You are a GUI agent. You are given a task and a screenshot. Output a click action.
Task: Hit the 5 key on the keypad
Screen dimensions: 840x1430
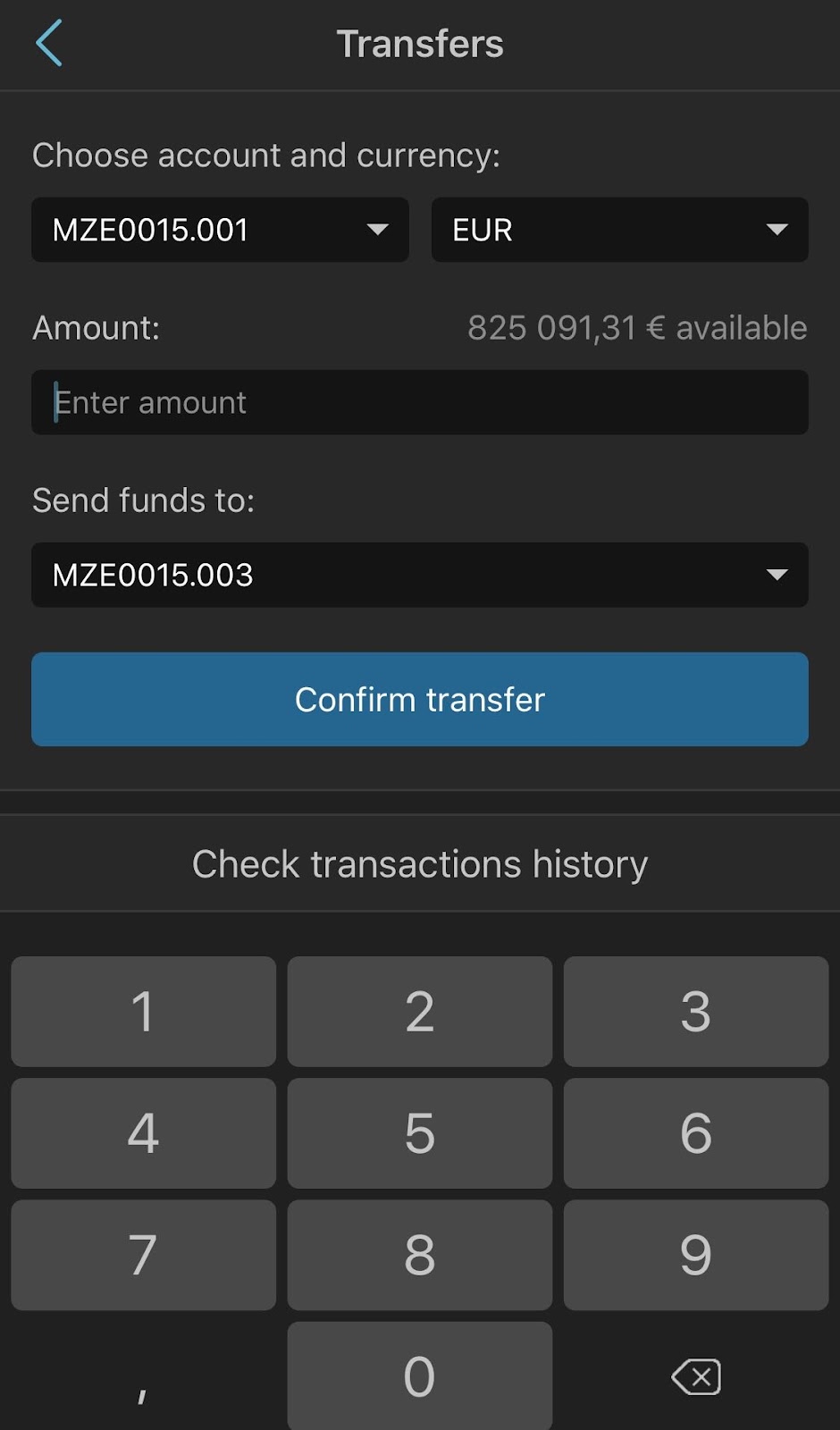[x=419, y=1132]
